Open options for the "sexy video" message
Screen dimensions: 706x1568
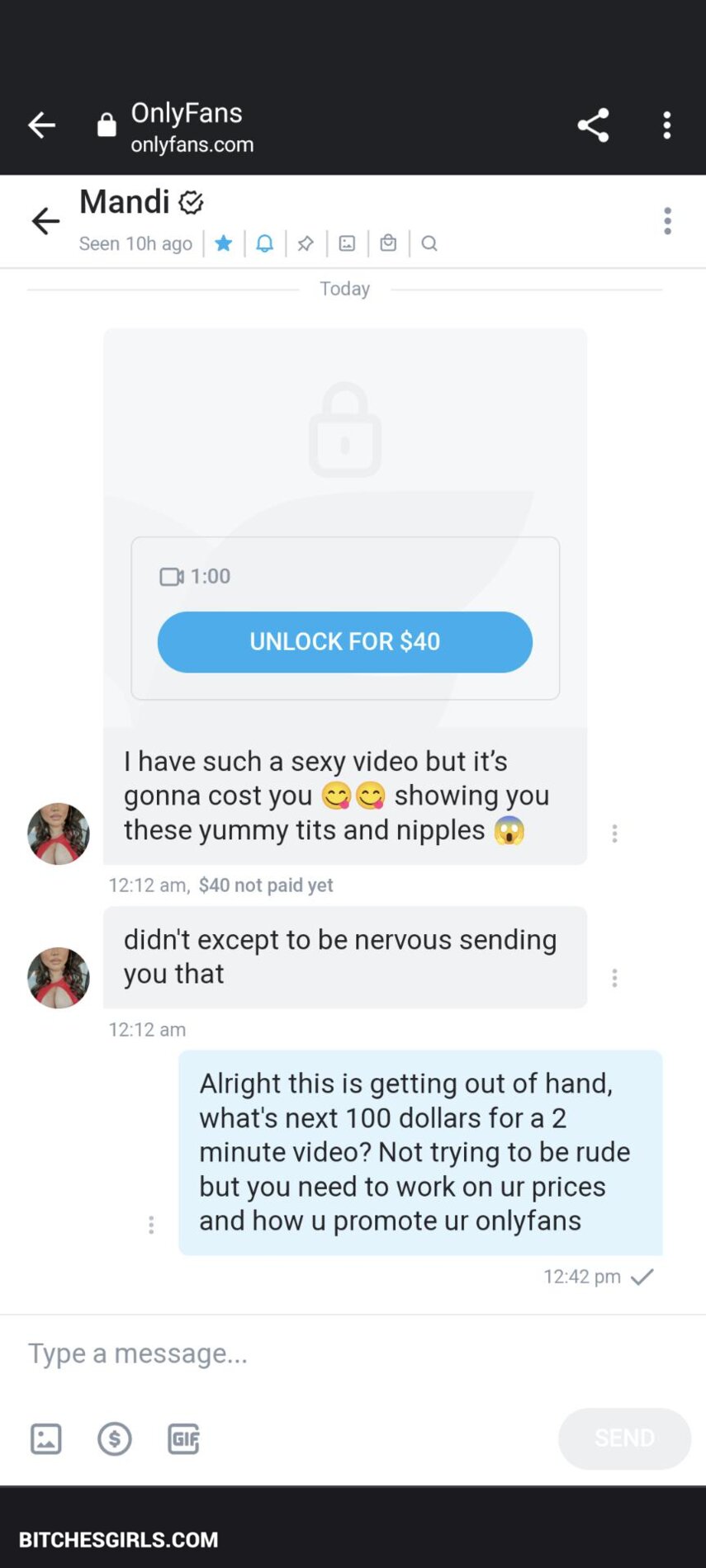pyautogui.click(x=614, y=834)
